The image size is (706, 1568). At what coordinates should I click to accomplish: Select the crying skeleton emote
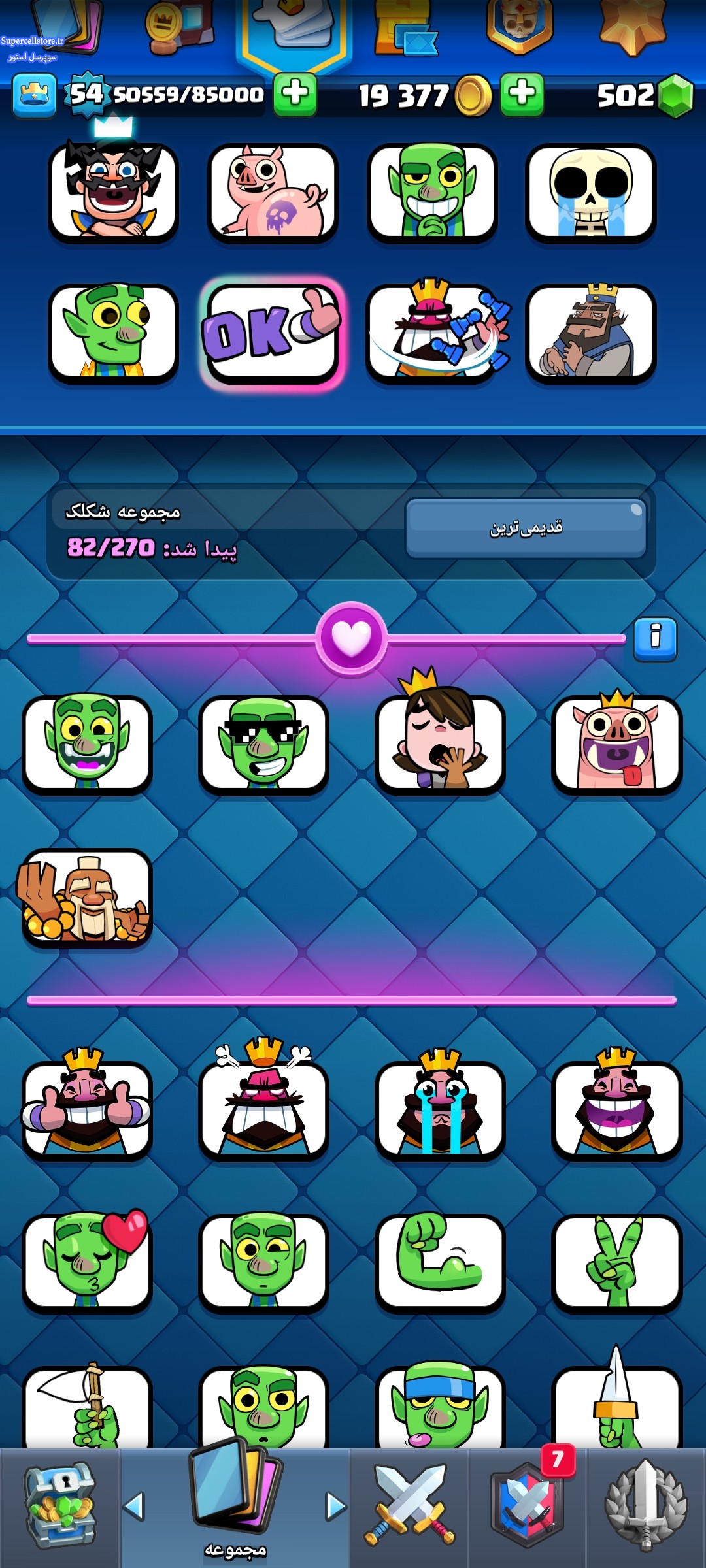591,193
